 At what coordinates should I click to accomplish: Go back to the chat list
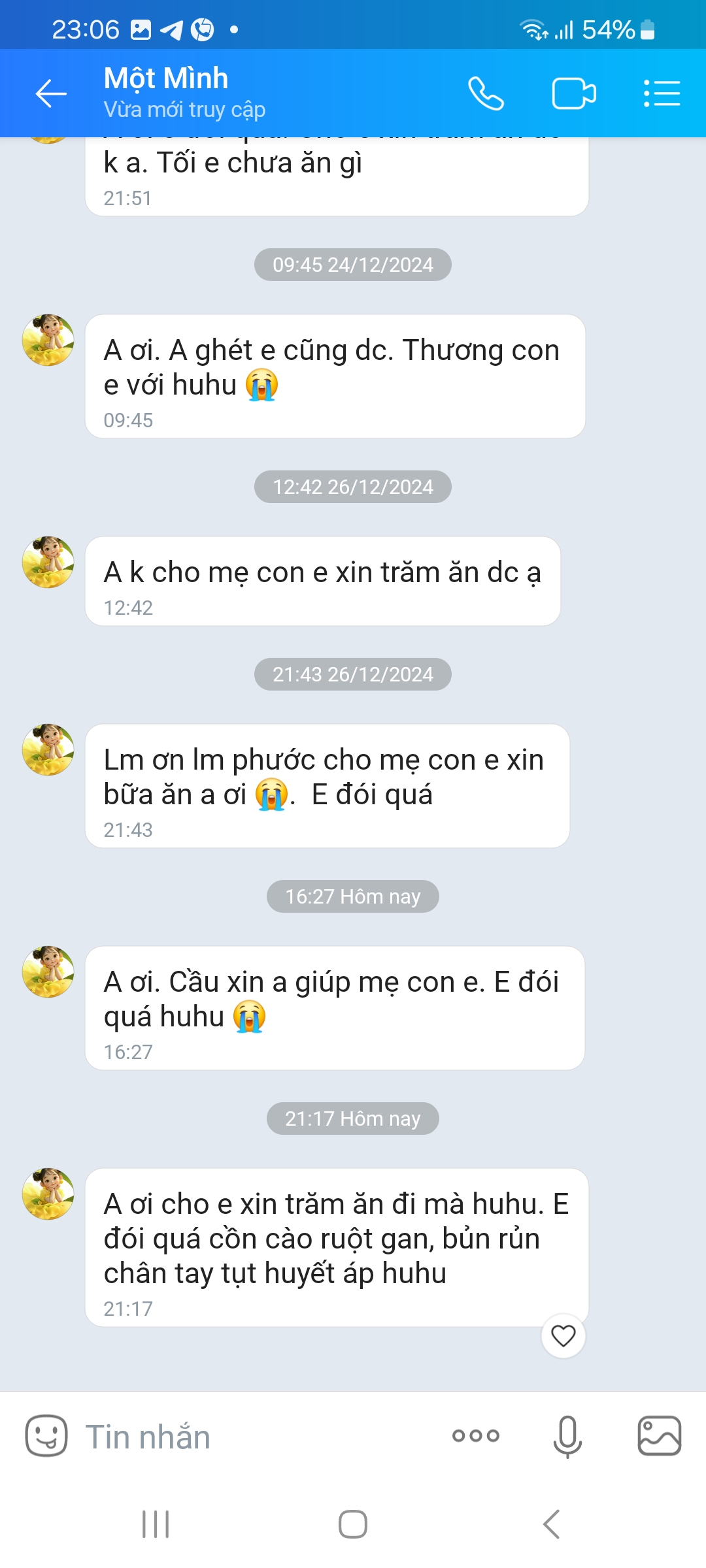51,93
